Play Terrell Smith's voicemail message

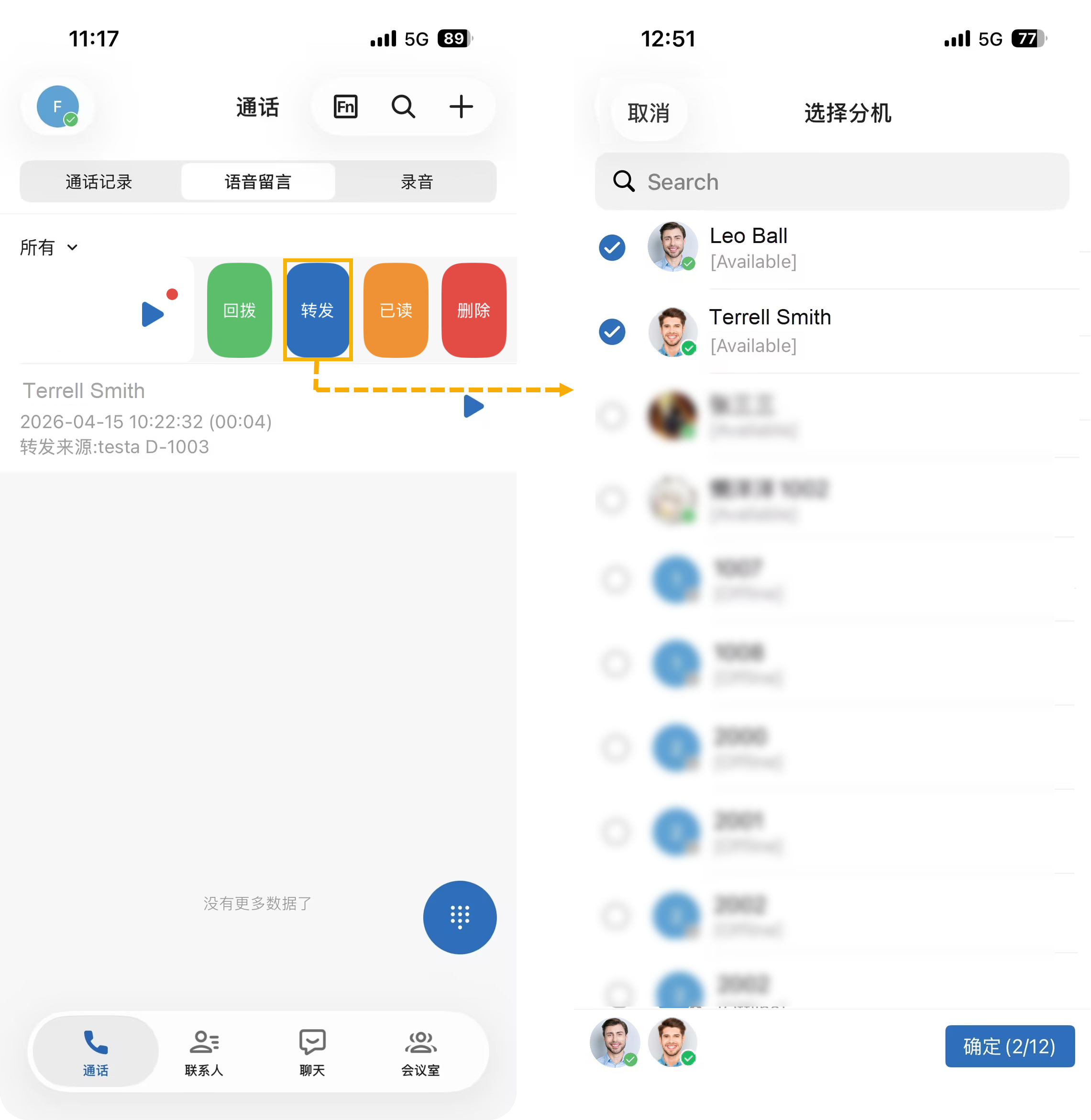coord(474,406)
